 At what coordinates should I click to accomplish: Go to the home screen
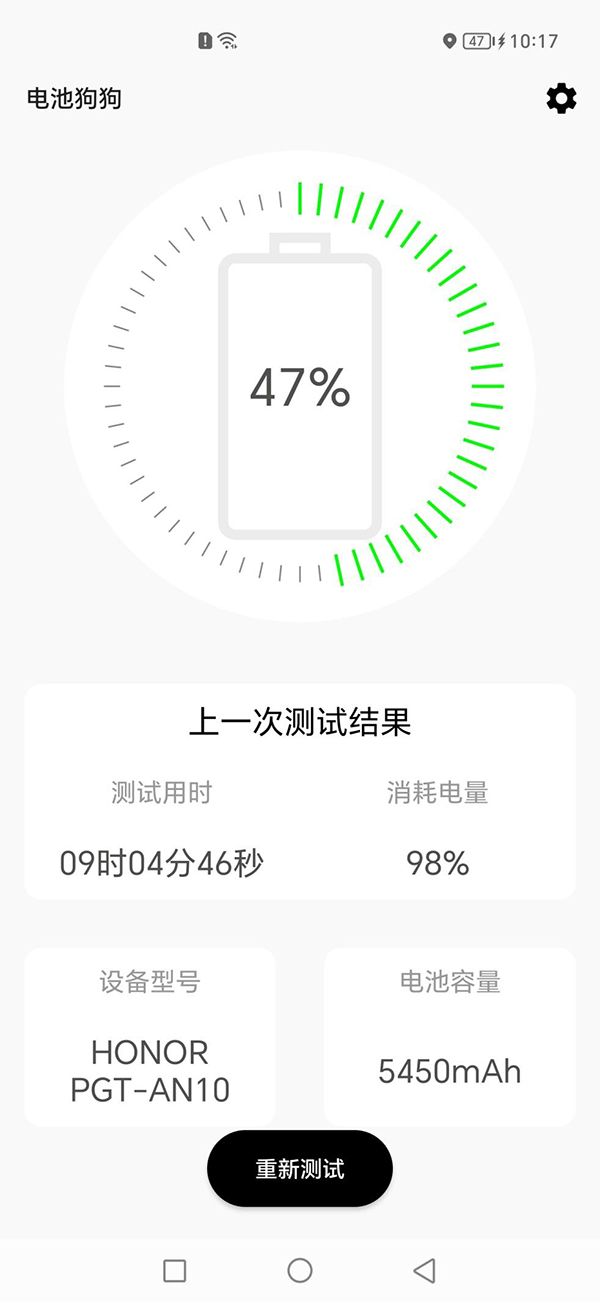[x=300, y=1270]
